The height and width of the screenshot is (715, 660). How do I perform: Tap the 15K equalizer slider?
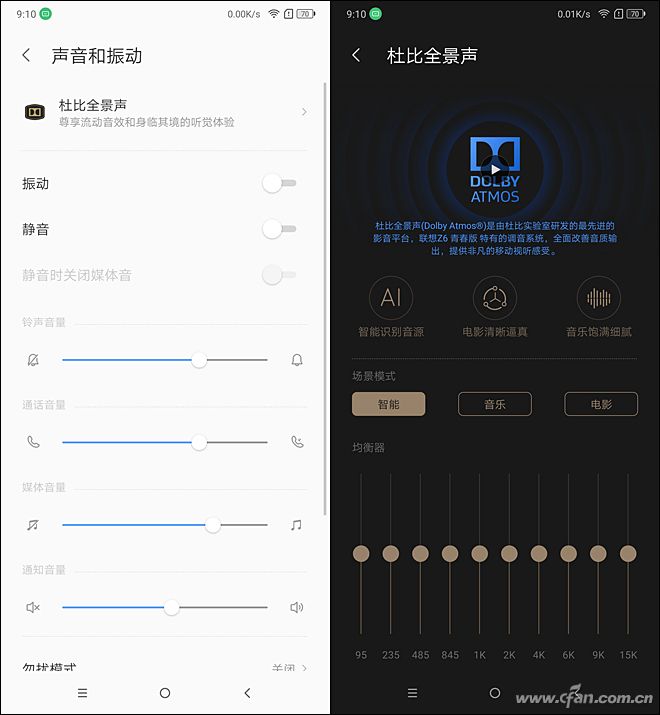click(x=628, y=553)
